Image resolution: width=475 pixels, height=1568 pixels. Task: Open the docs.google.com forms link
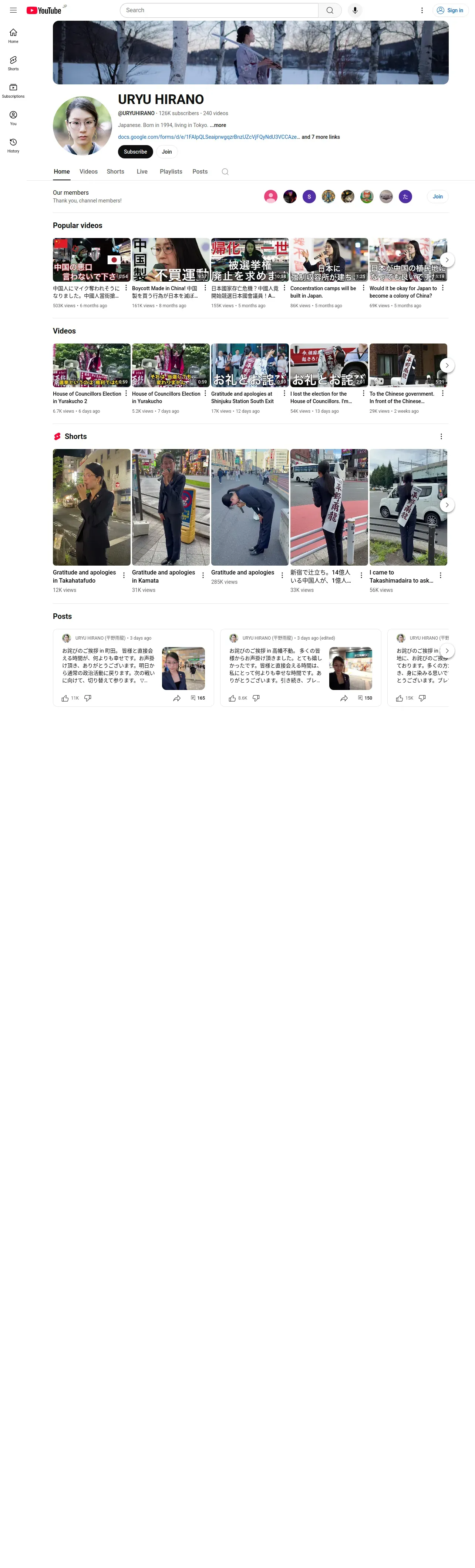coord(209,137)
